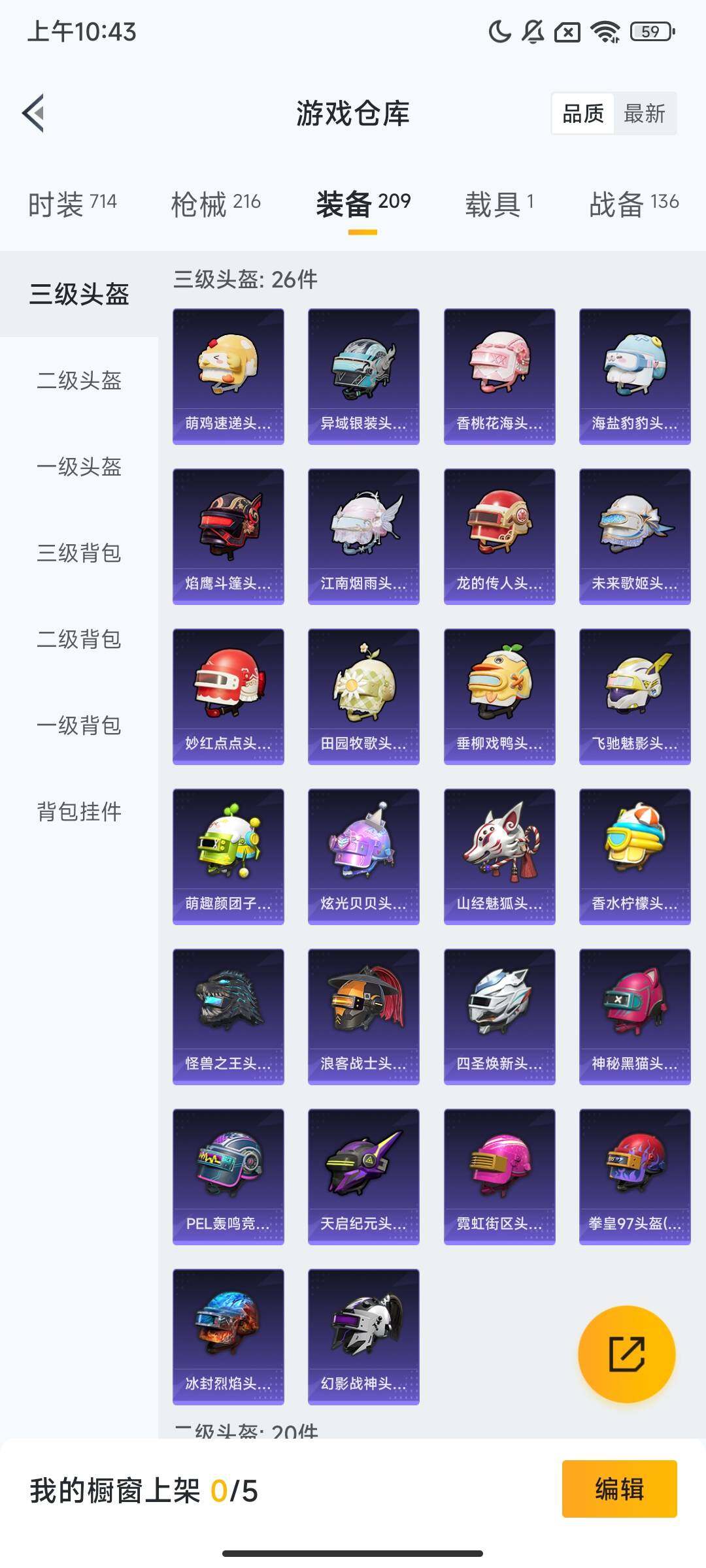Tap the Wi-Fi status icon
Viewport: 706px width, 1568px height.
click(605, 31)
